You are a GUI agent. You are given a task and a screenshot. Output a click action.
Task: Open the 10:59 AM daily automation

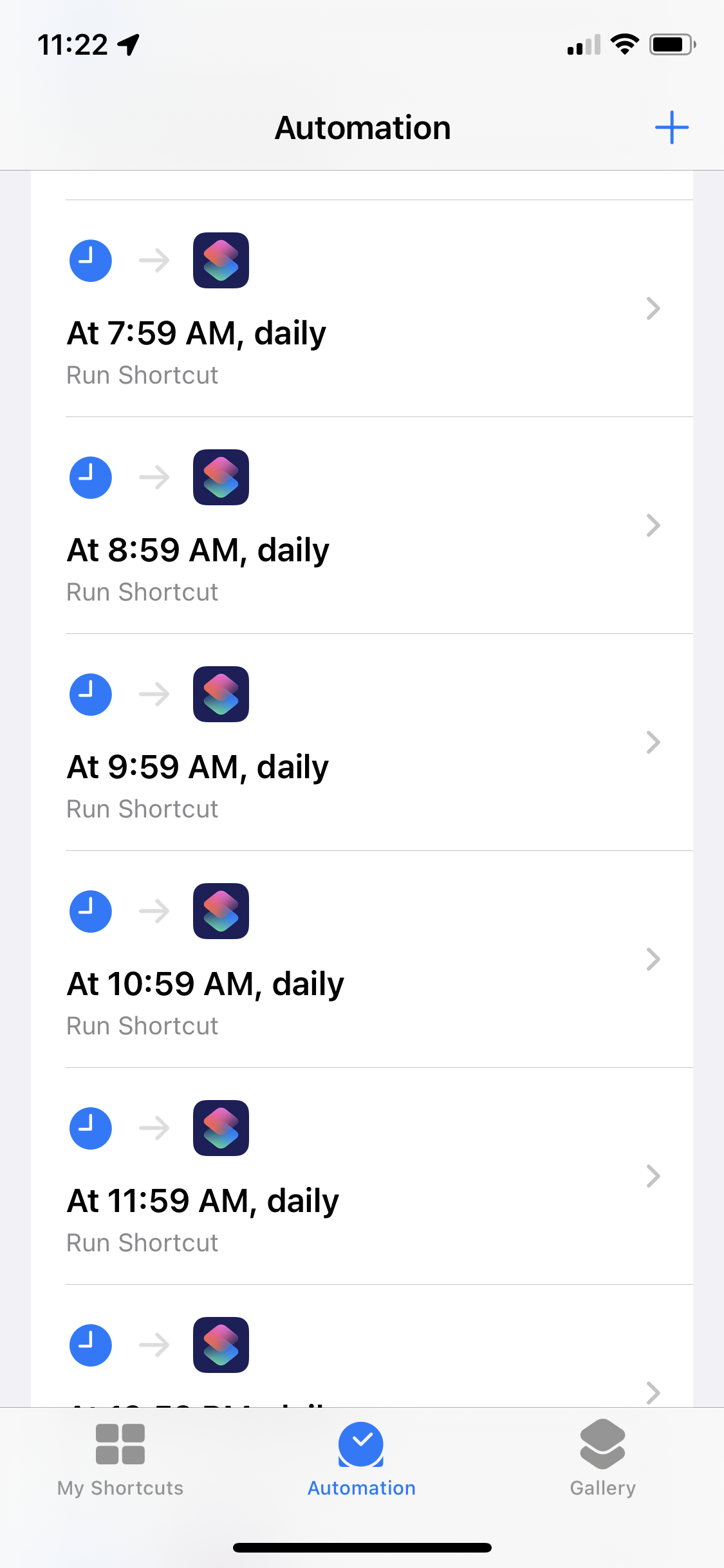(x=360, y=960)
